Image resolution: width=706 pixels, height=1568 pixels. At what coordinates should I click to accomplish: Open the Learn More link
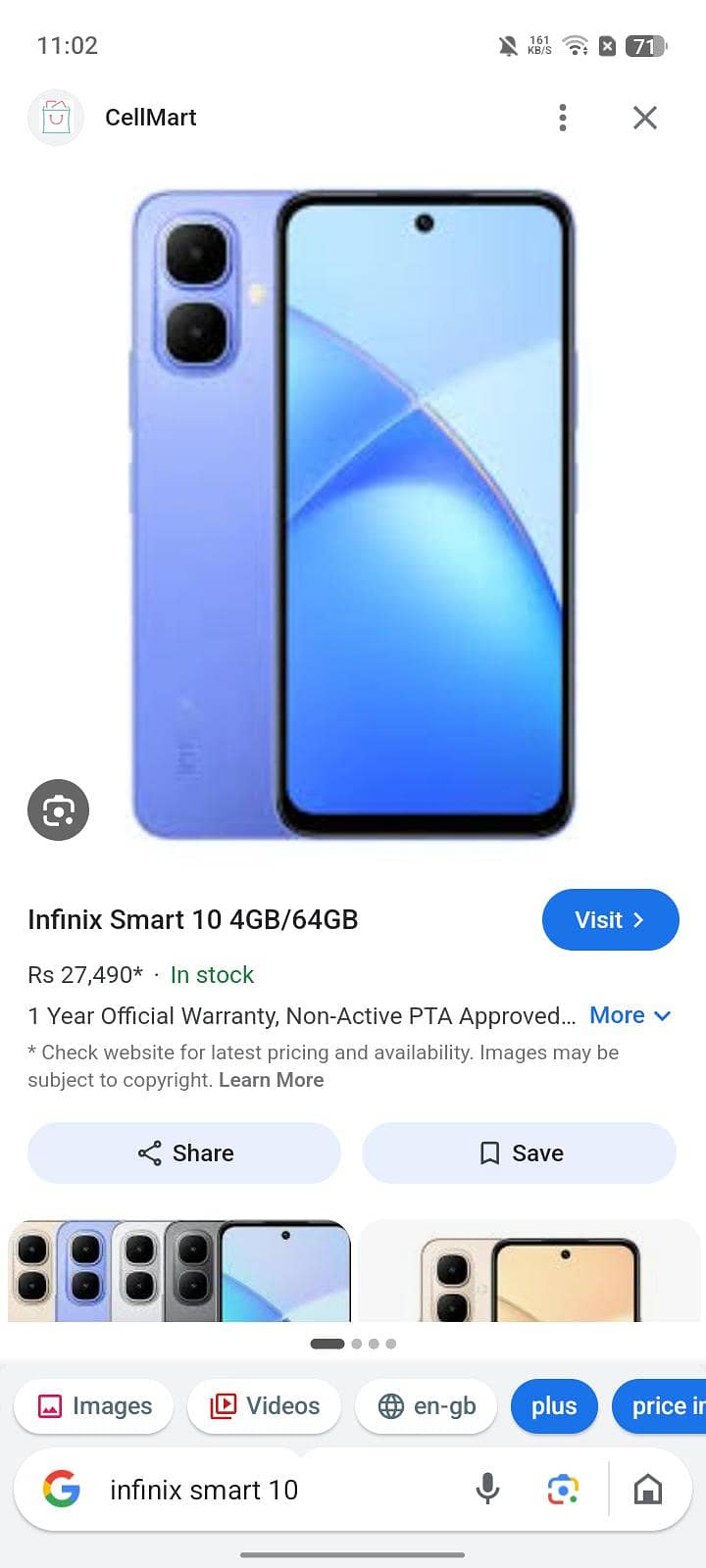coord(271,1080)
